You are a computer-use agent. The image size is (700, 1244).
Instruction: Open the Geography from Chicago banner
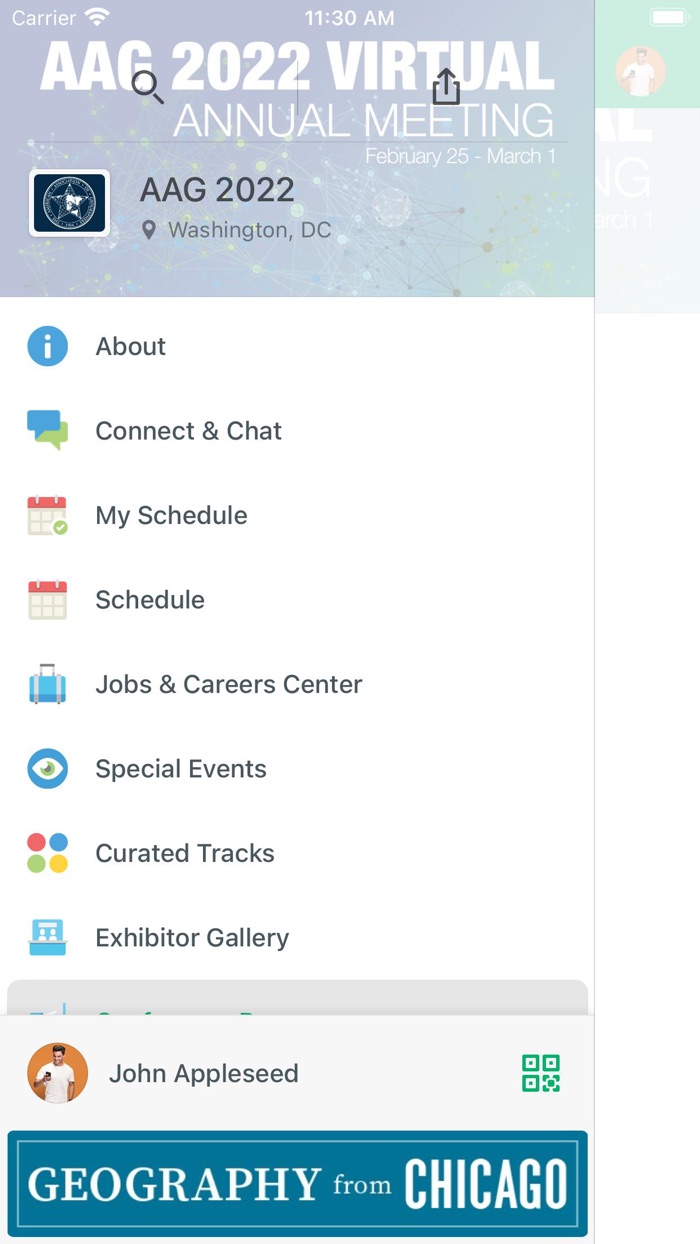pyautogui.click(x=297, y=1184)
